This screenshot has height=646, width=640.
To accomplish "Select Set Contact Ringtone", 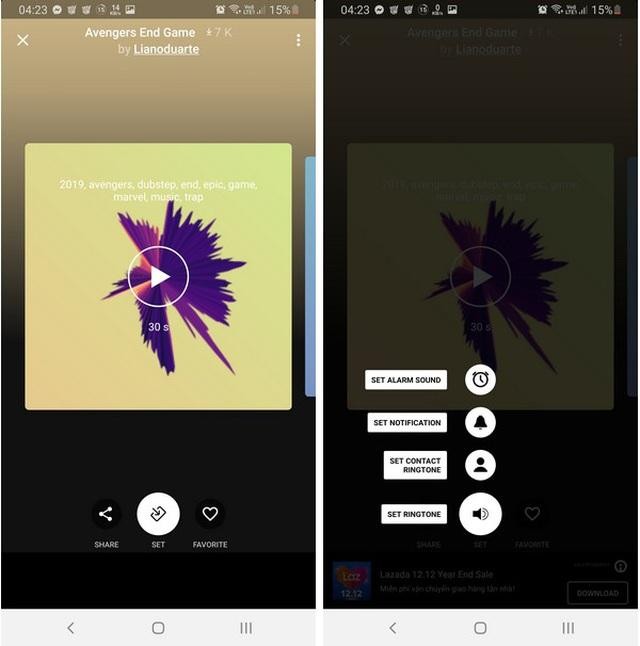I will (415, 466).
